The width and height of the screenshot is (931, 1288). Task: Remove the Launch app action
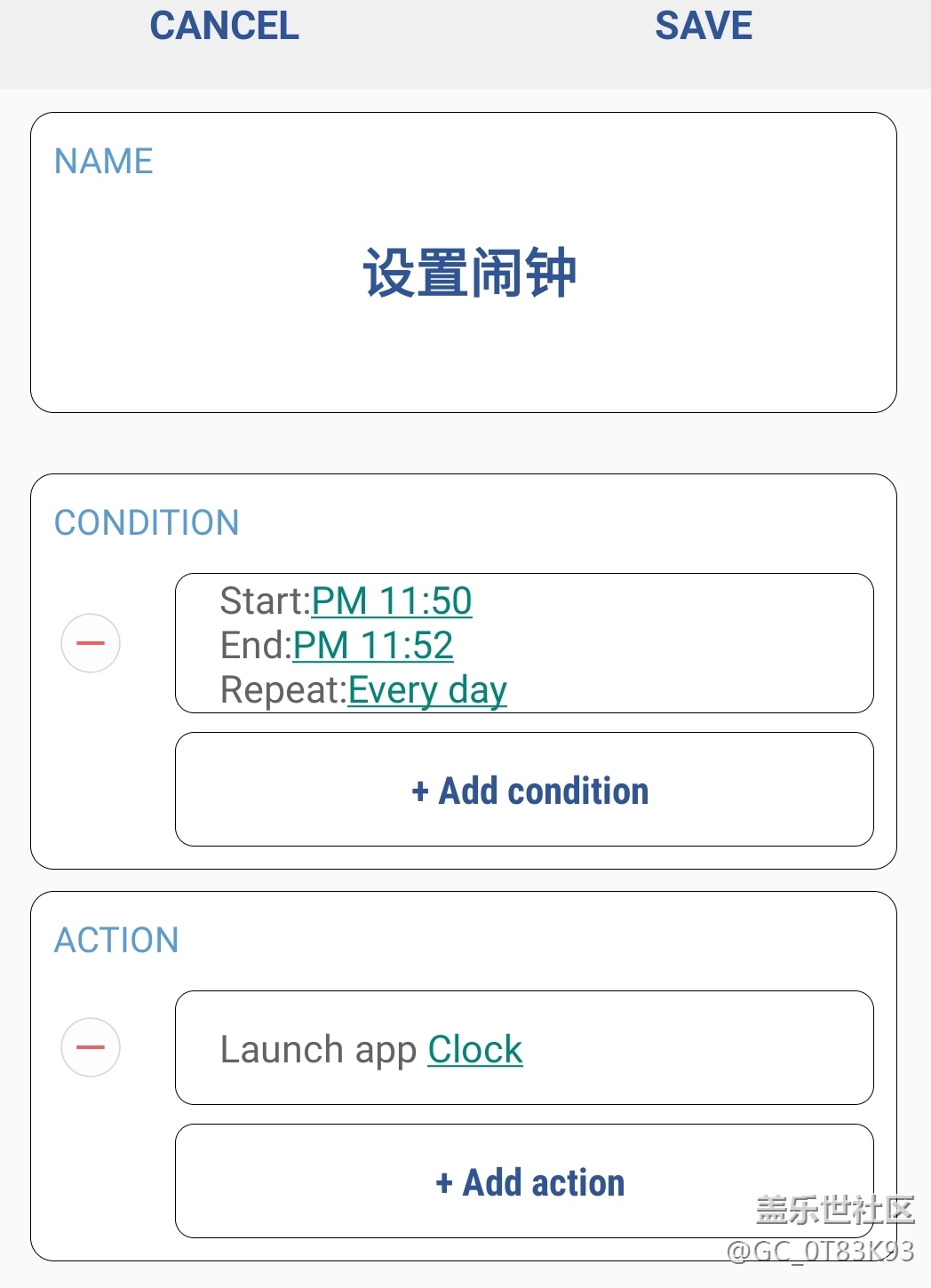[x=91, y=1047]
